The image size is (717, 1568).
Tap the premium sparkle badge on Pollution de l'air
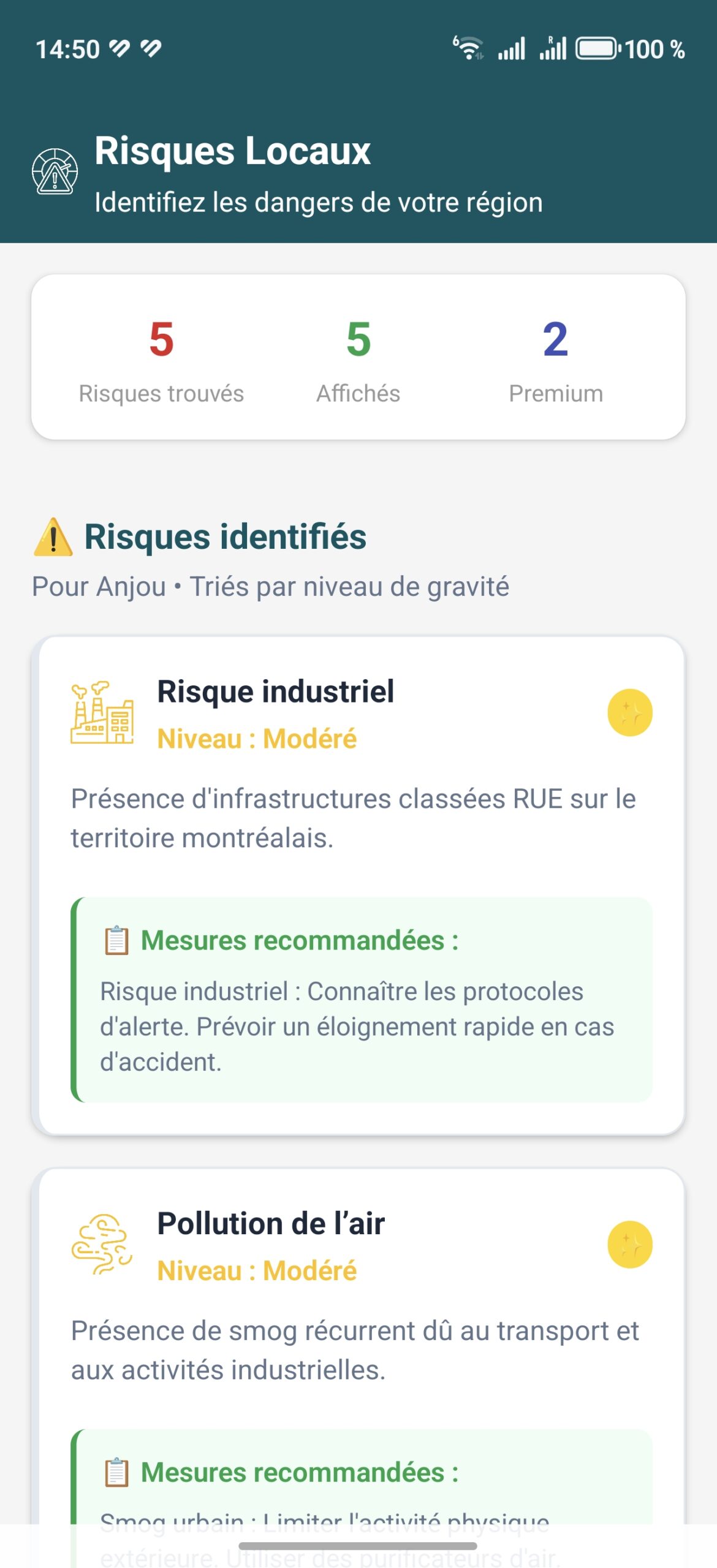tap(629, 1245)
